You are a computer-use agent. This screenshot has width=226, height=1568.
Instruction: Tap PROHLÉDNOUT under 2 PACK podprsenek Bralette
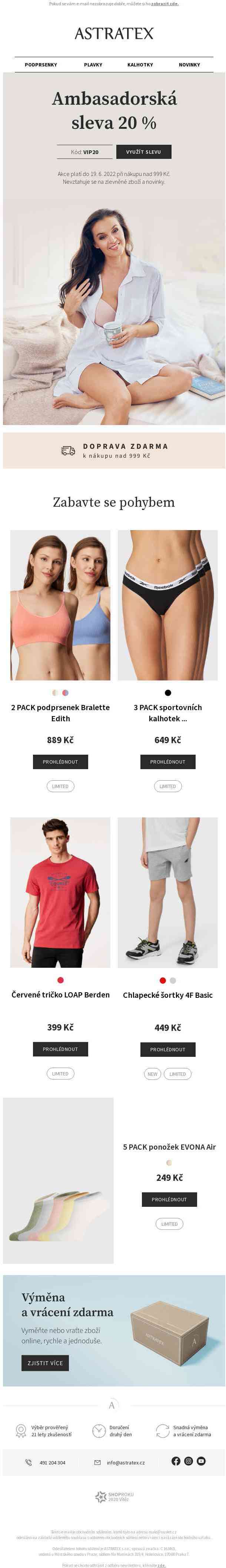coord(60,761)
